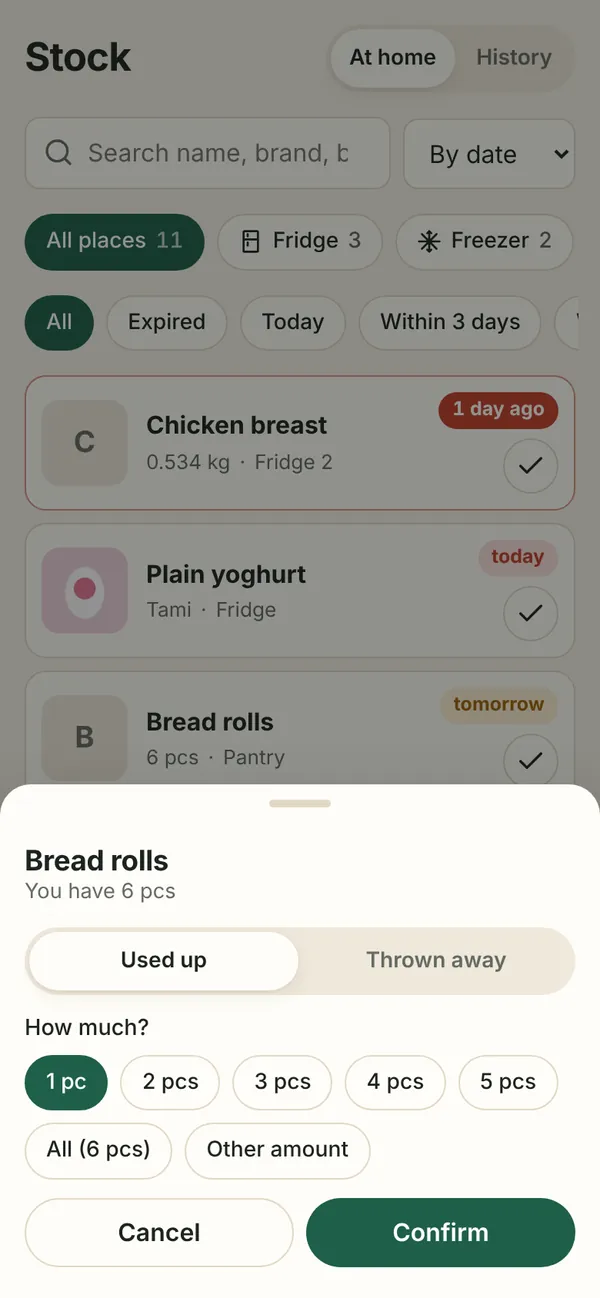Confirm the used amount
This screenshot has width=600, height=1298.
click(x=441, y=1233)
